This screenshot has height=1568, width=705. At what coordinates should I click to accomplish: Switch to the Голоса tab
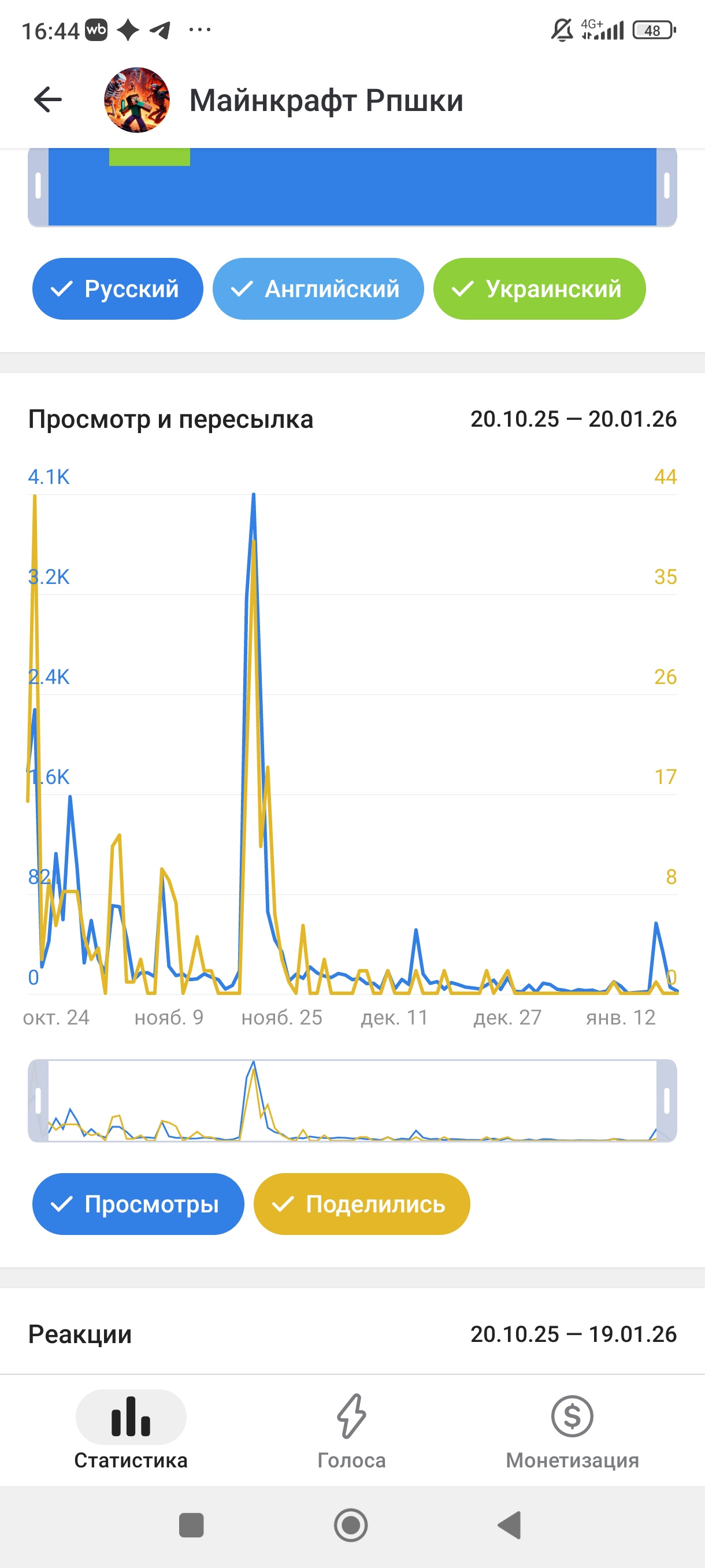351,1430
